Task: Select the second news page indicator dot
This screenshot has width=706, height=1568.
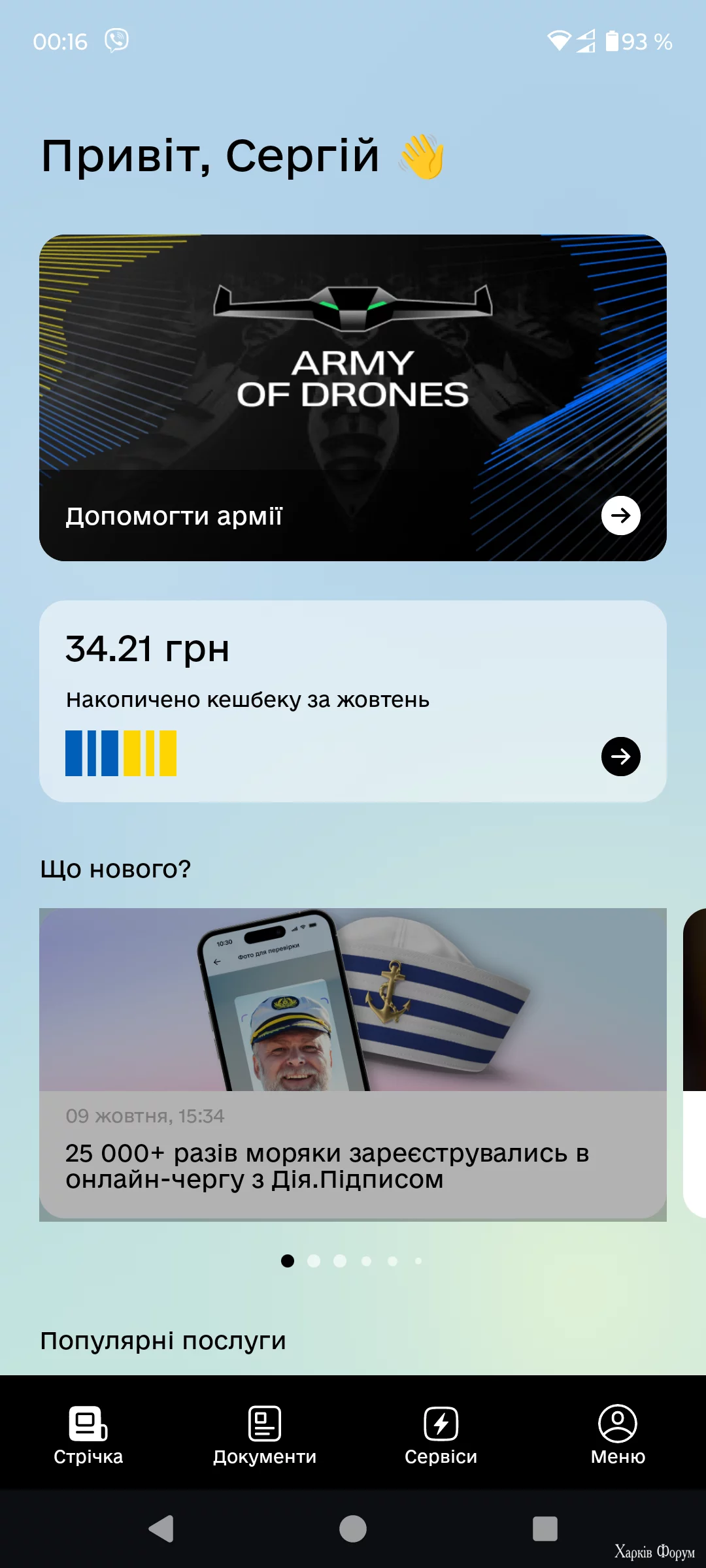Action: (x=314, y=1261)
